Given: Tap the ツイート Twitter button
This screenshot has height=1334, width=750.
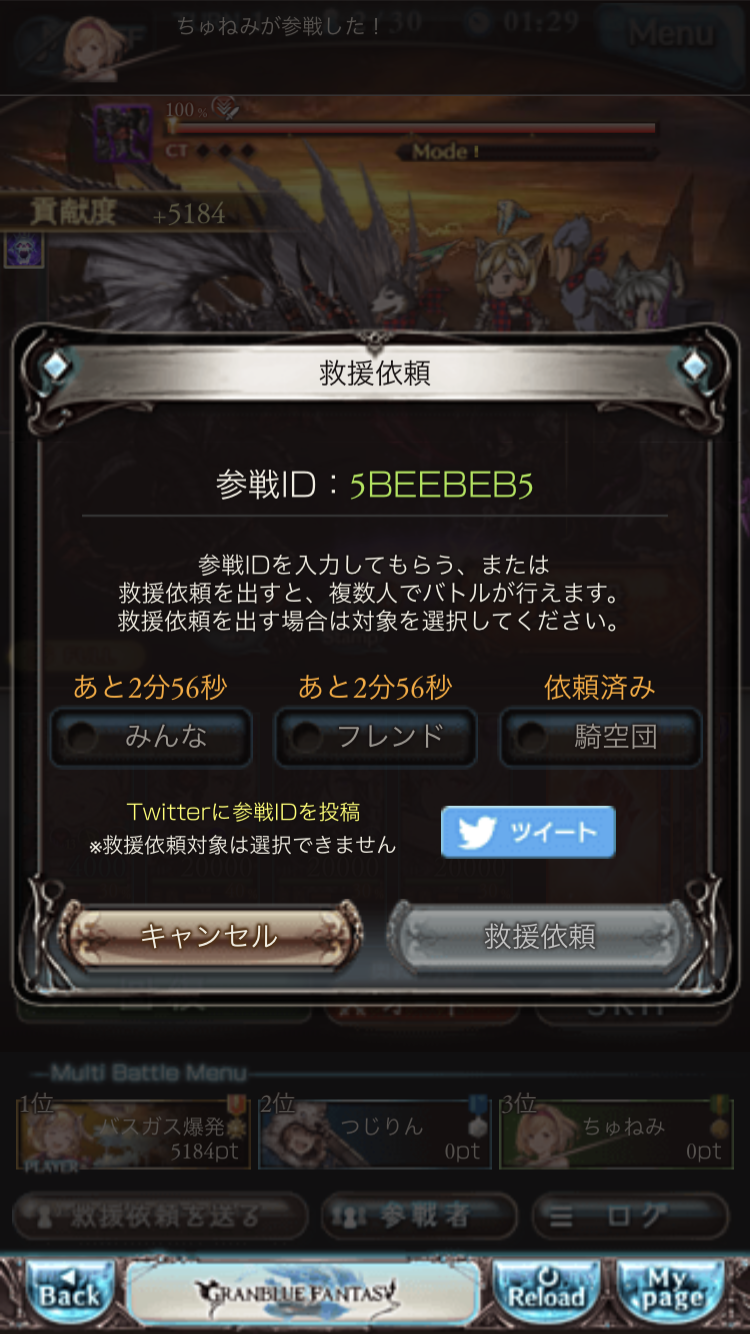Looking at the screenshot, I should 528,832.
